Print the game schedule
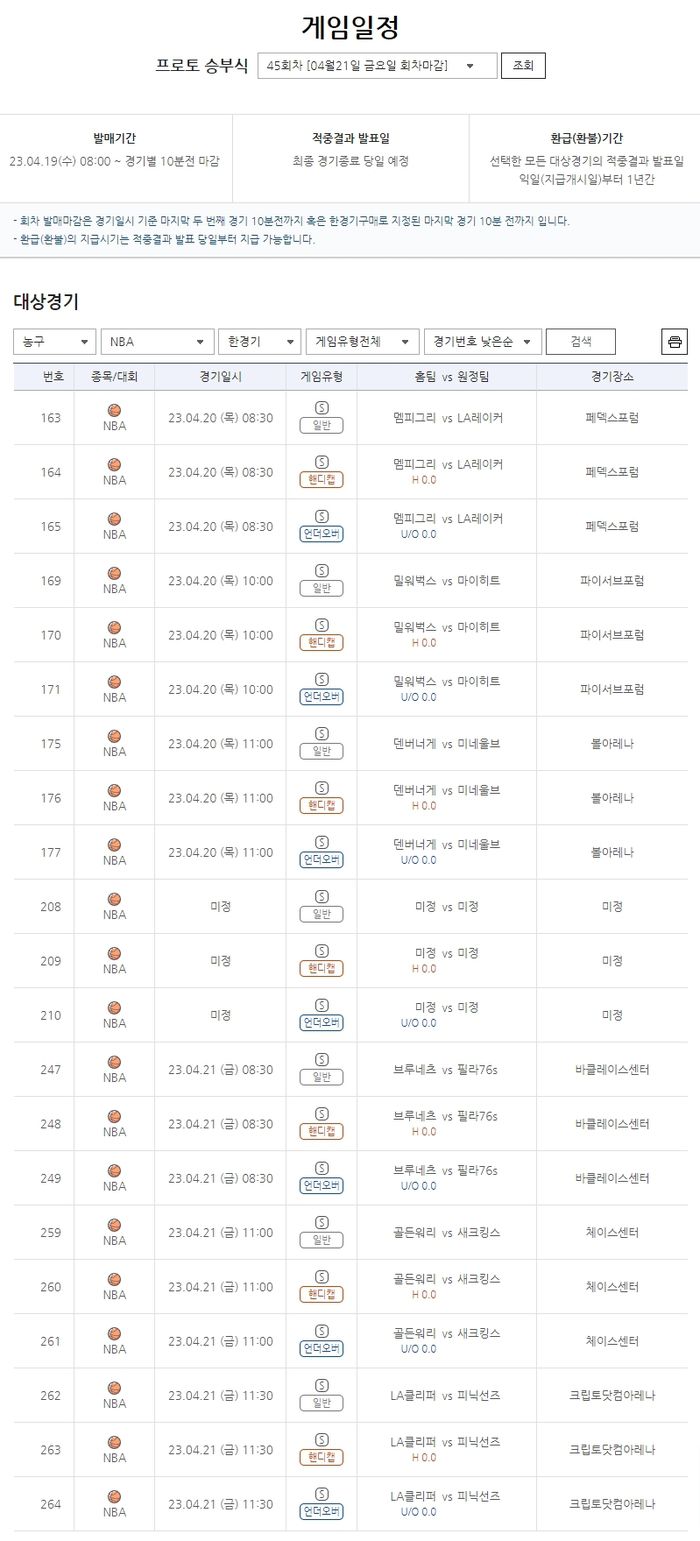This screenshot has height=1541, width=700. (674, 342)
